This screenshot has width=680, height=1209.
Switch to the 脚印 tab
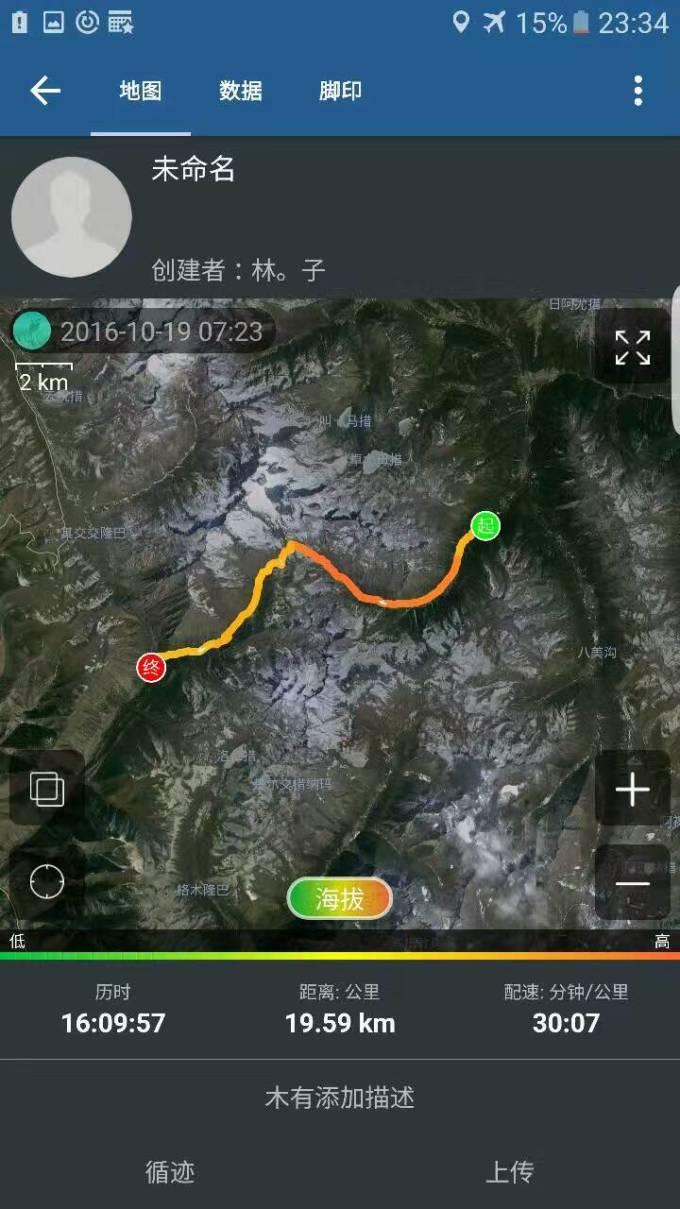pos(340,91)
